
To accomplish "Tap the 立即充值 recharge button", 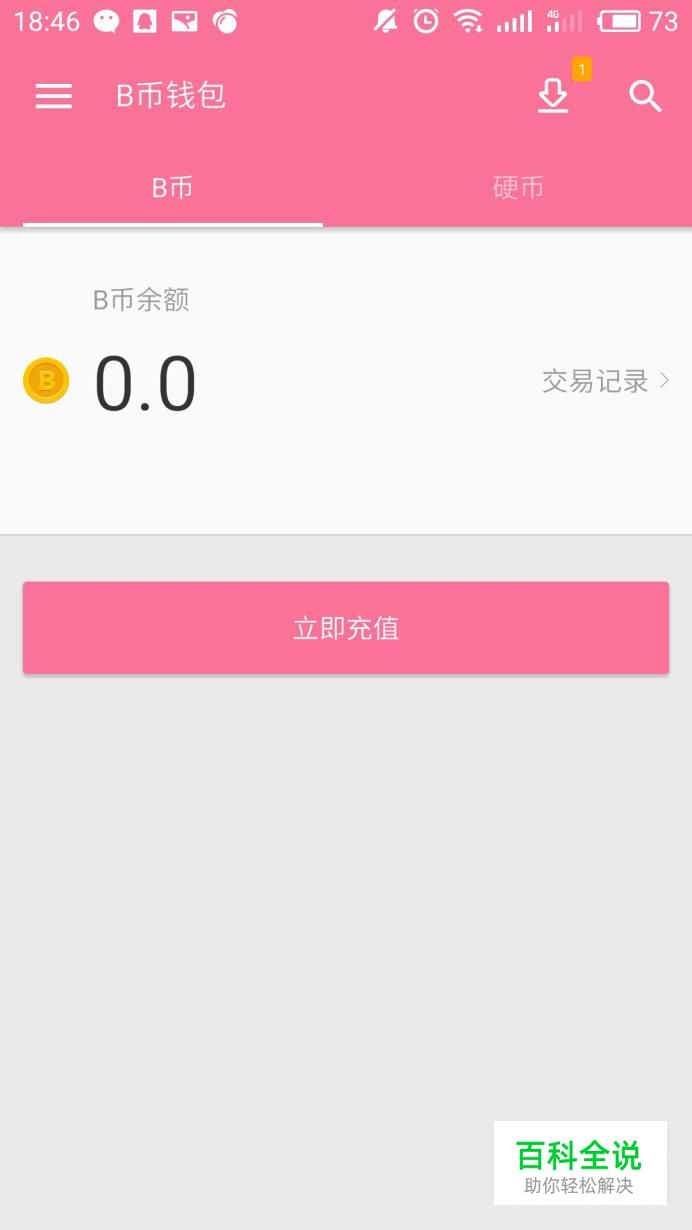I will tap(346, 628).
